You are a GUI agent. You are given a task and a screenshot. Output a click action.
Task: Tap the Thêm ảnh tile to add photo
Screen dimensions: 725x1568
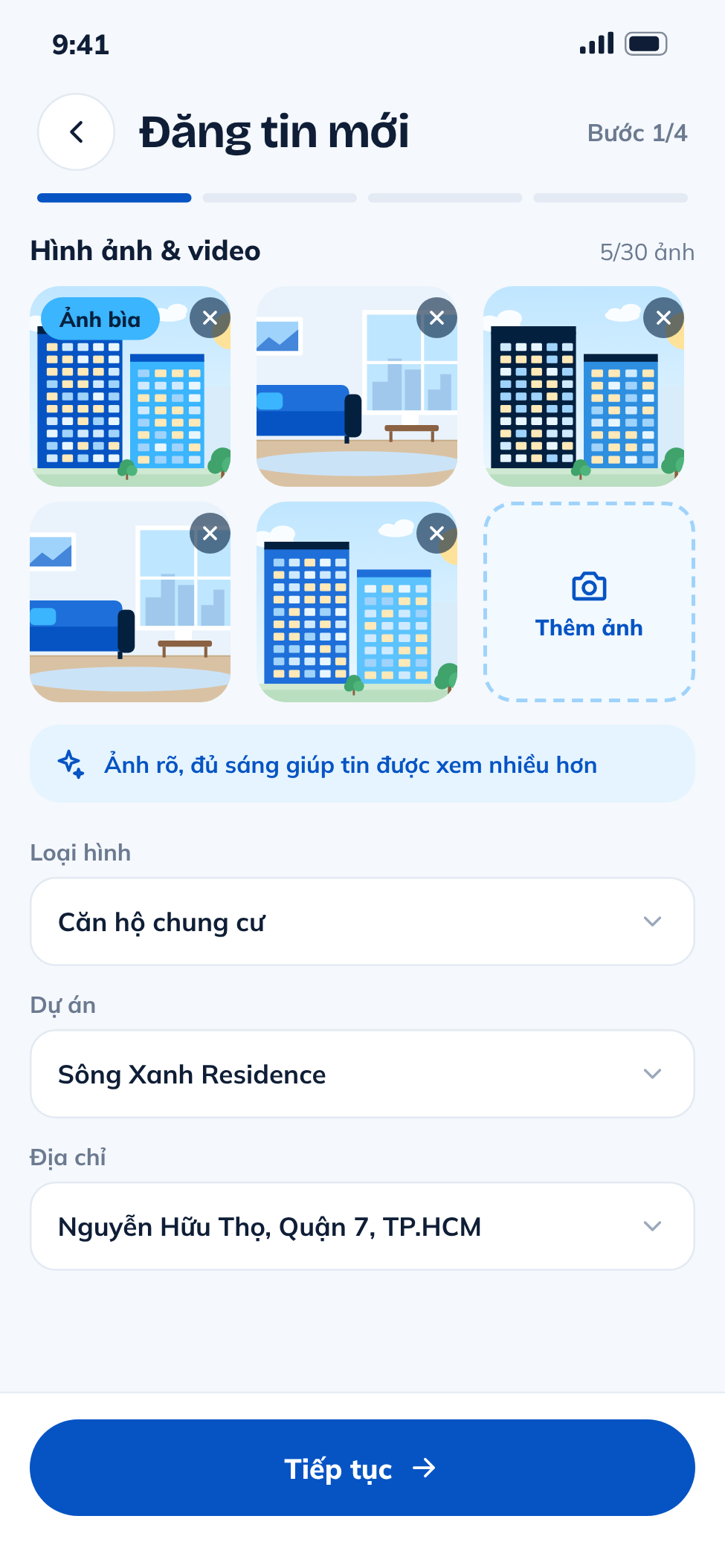pyautogui.click(x=589, y=602)
